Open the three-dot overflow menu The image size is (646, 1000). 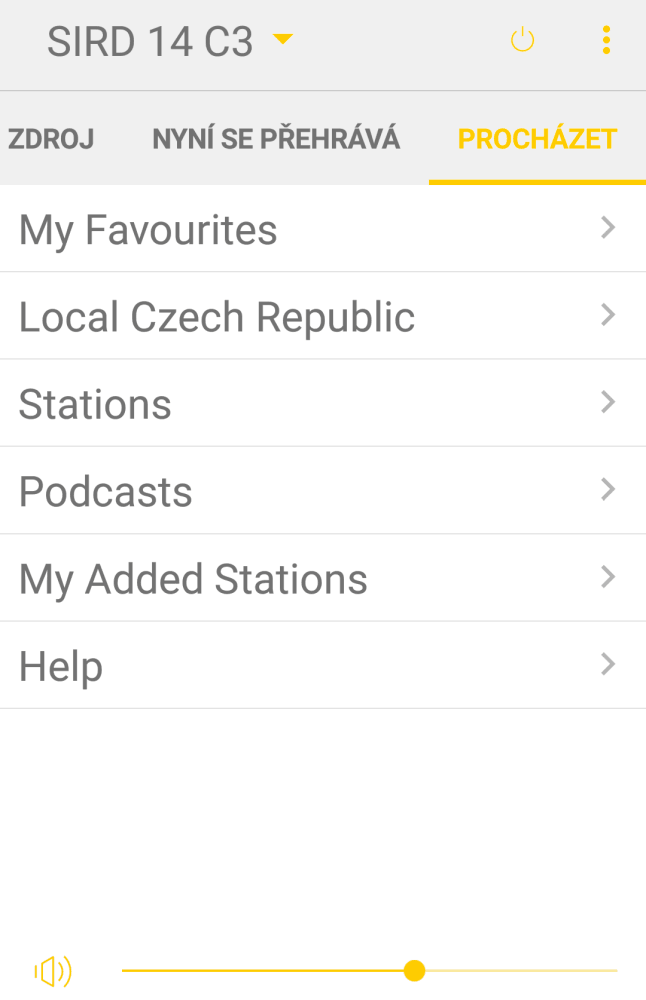[x=606, y=41]
